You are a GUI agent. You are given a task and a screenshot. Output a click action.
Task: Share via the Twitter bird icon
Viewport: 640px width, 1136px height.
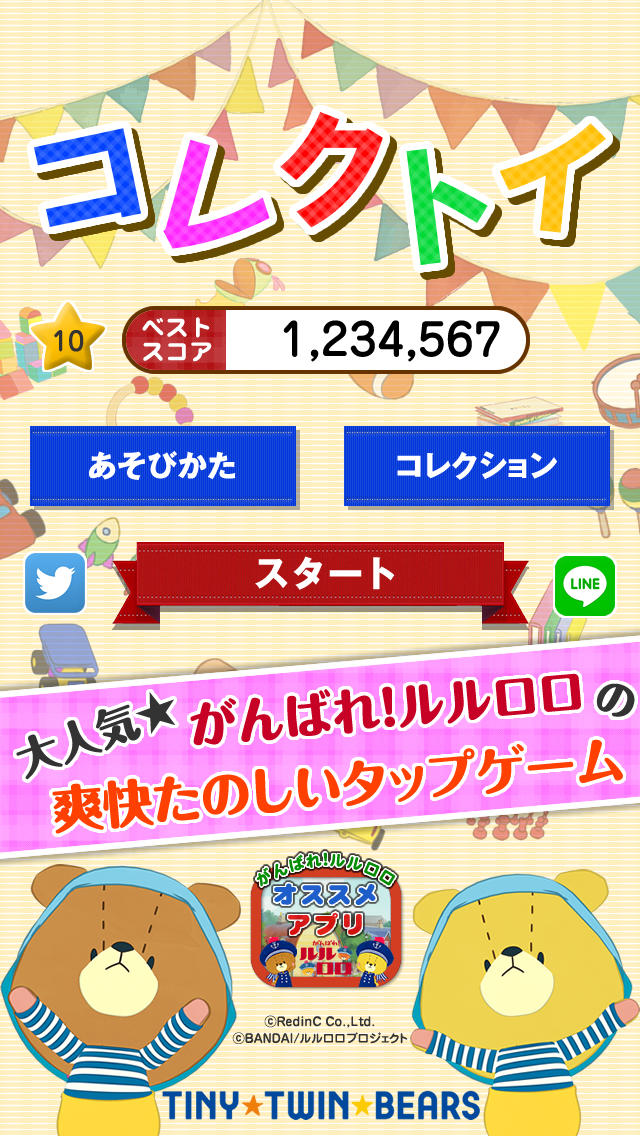coord(55,583)
